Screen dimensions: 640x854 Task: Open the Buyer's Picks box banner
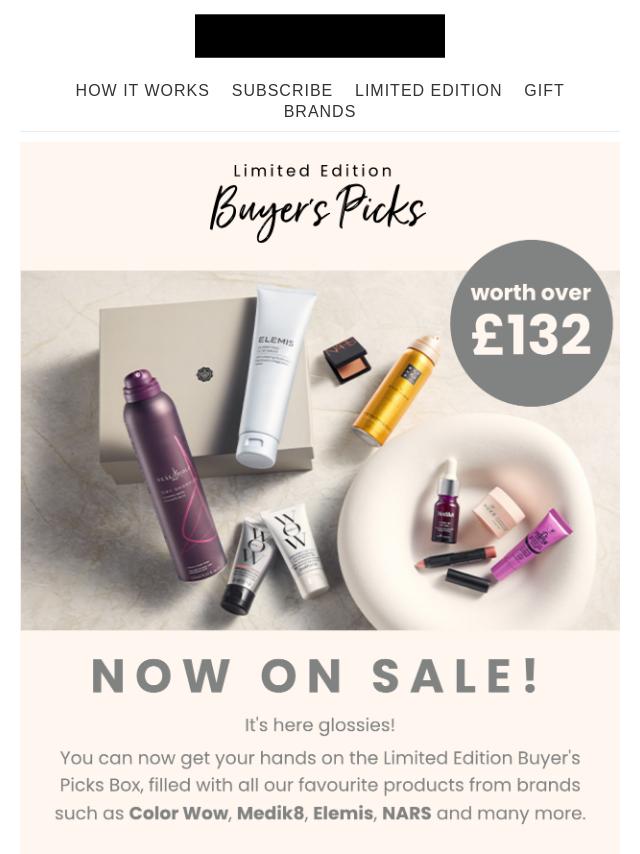pyautogui.click(x=320, y=450)
